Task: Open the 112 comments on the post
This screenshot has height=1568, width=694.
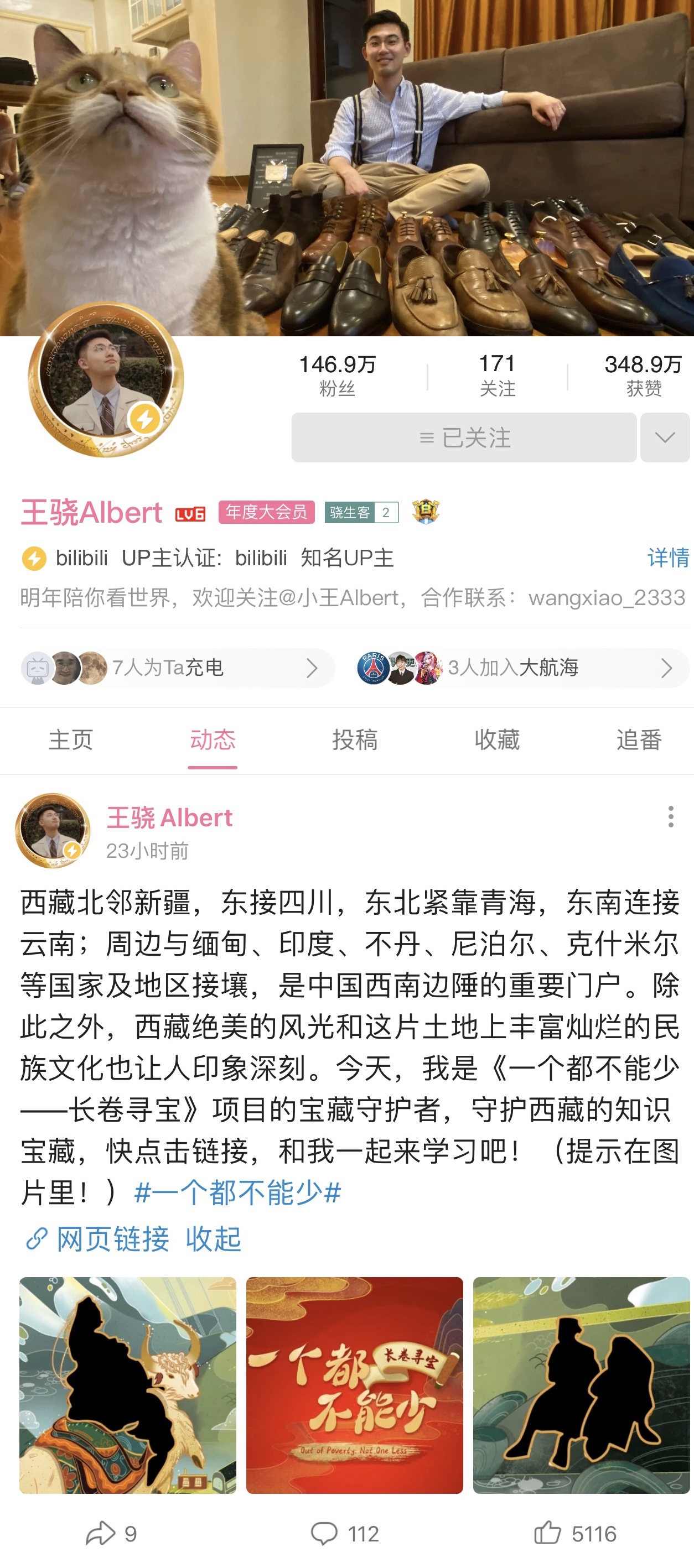Action: click(345, 1533)
